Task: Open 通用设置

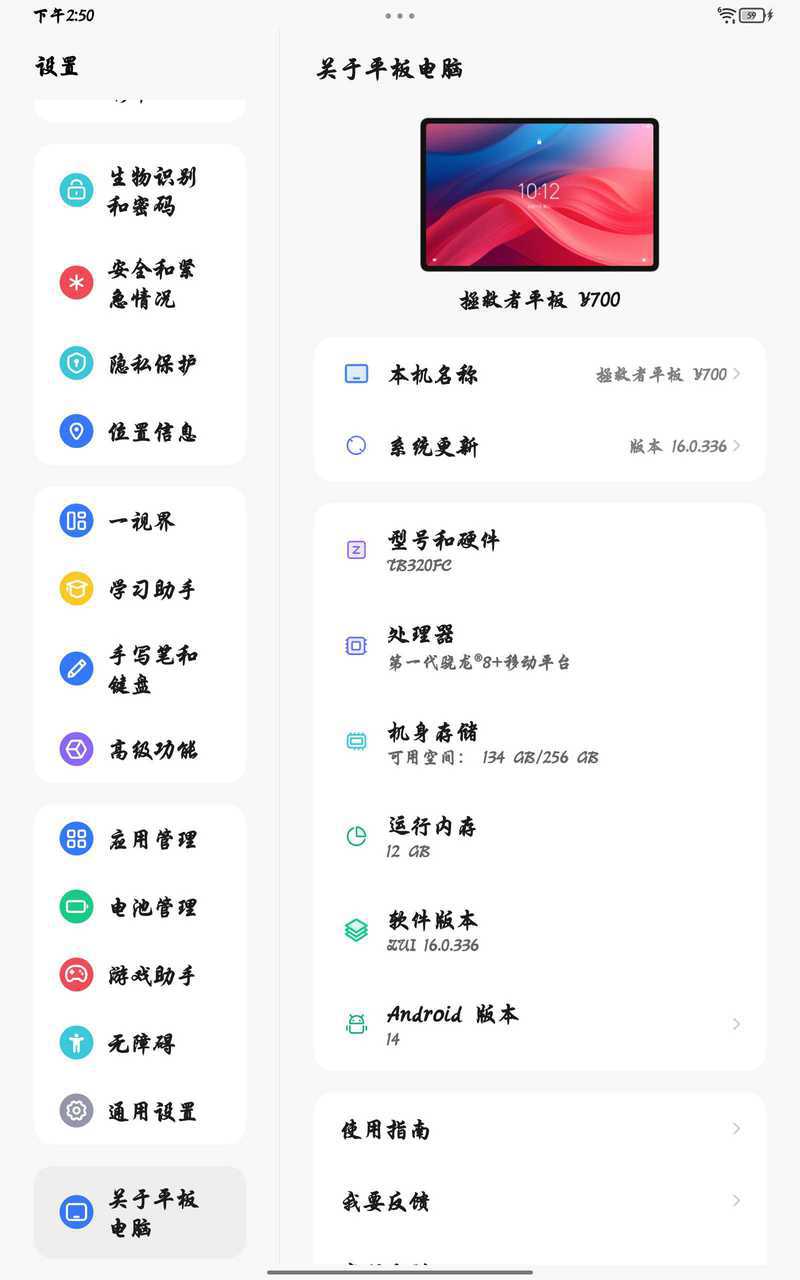Action: tap(140, 1111)
